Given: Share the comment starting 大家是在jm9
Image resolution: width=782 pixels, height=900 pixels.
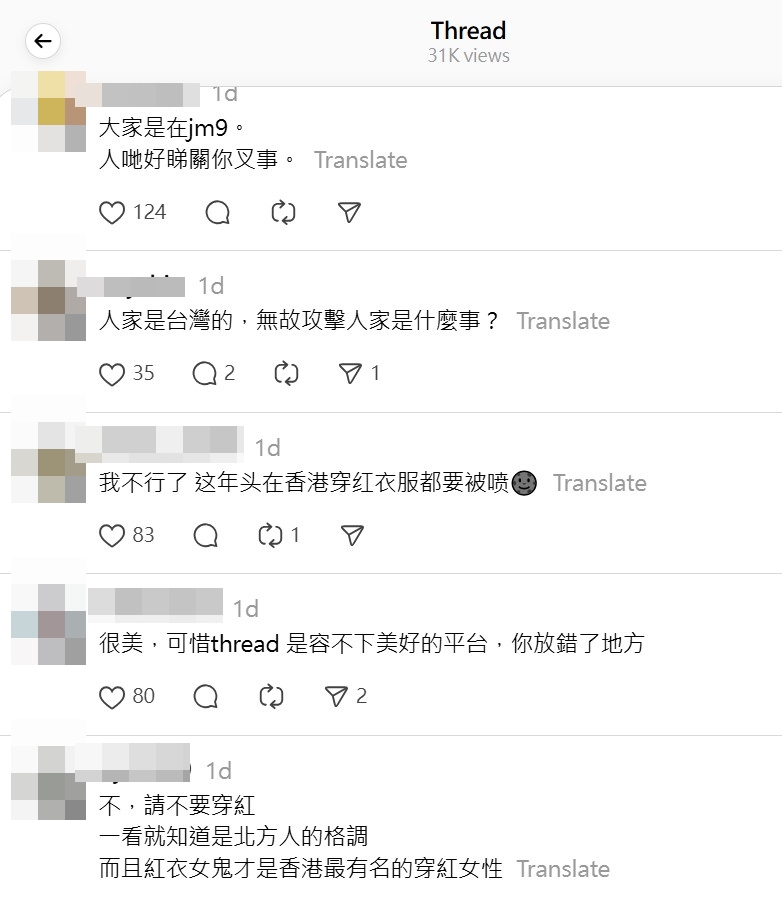Looking at the screenshot, I should click(x=349, y=212).
